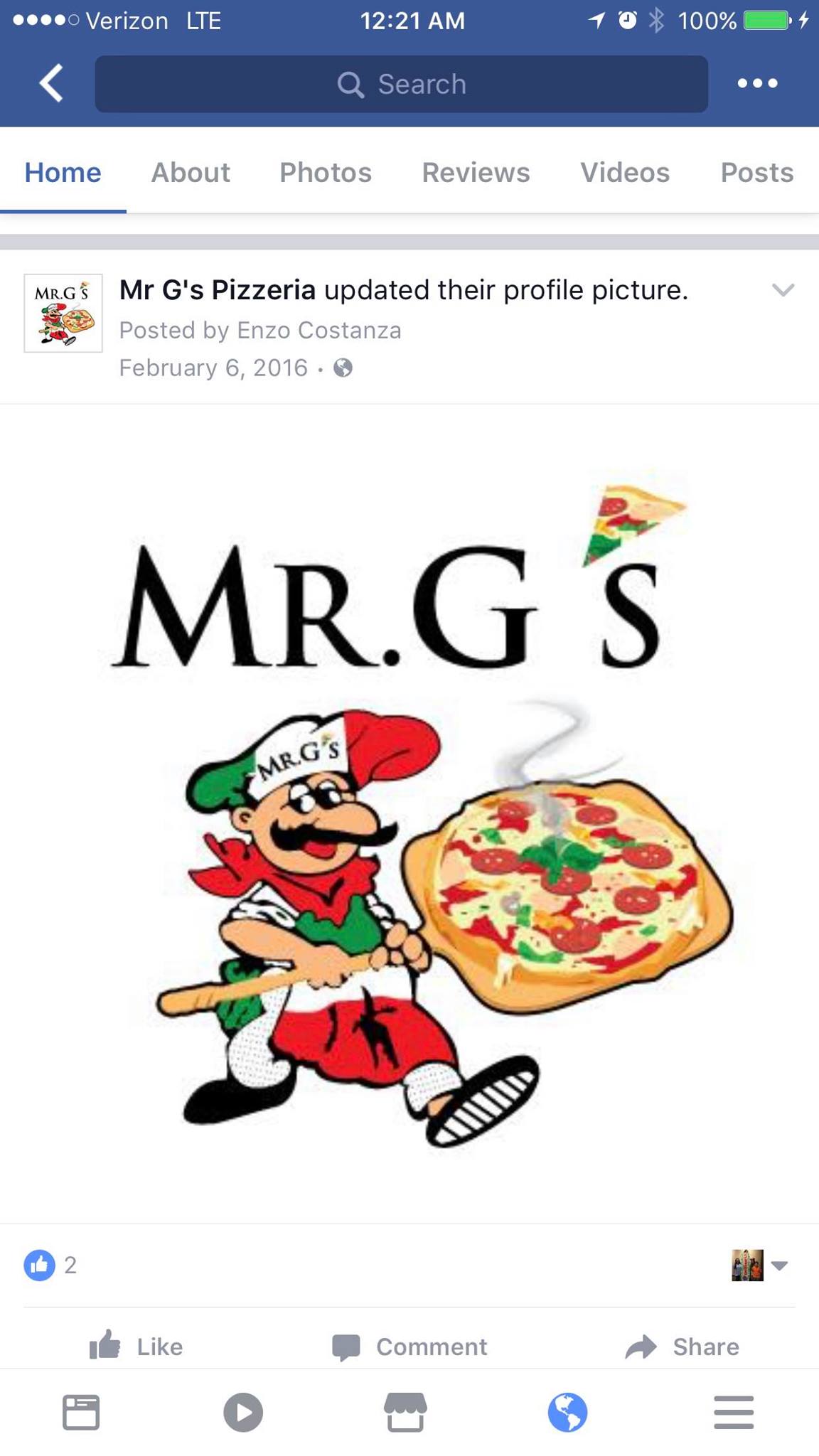Comment on the profile picture post
Viewport: 819px width, 1456px height.
tap(410, 1347)
